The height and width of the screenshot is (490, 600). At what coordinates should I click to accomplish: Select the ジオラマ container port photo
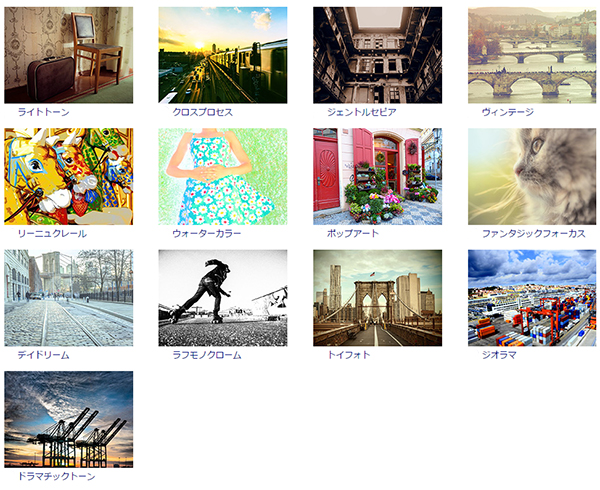pos(532,298)
